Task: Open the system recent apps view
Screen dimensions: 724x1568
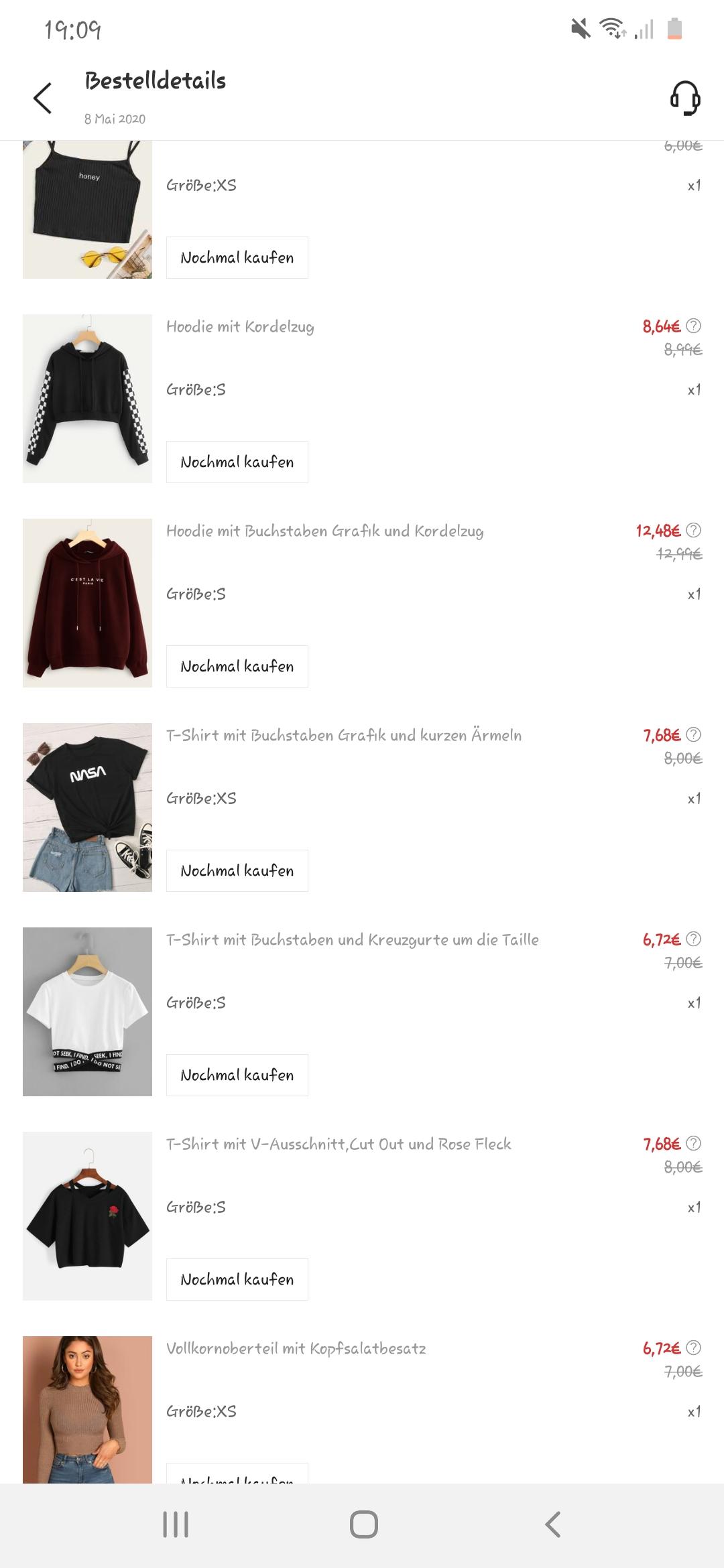Action: coord(176,1524)
